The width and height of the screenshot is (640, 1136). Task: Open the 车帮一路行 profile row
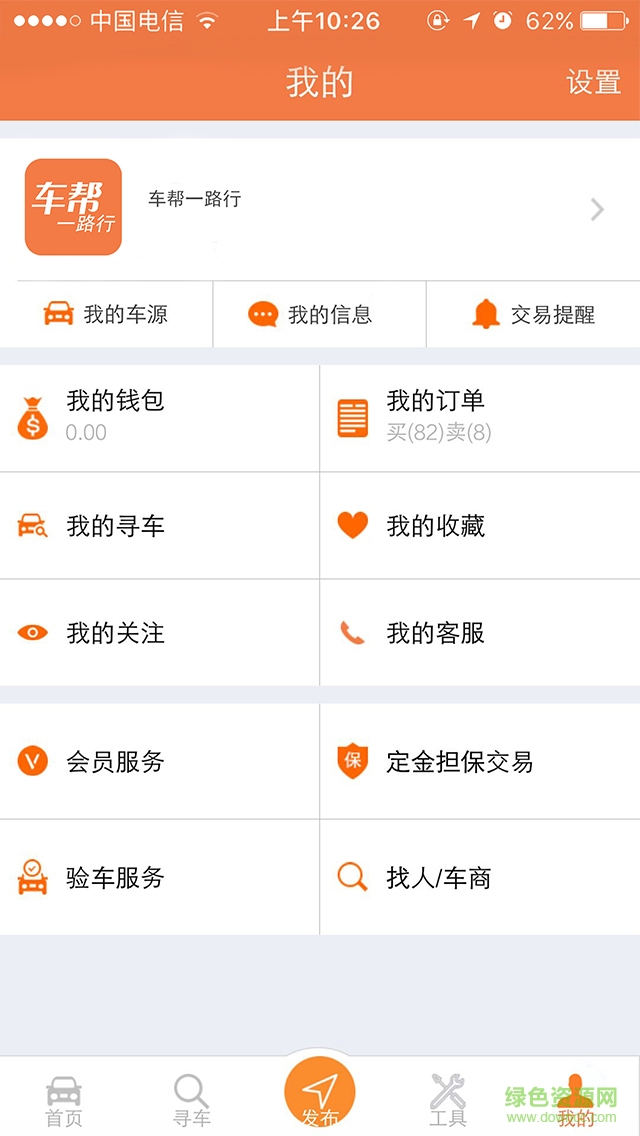pos(320,208)
